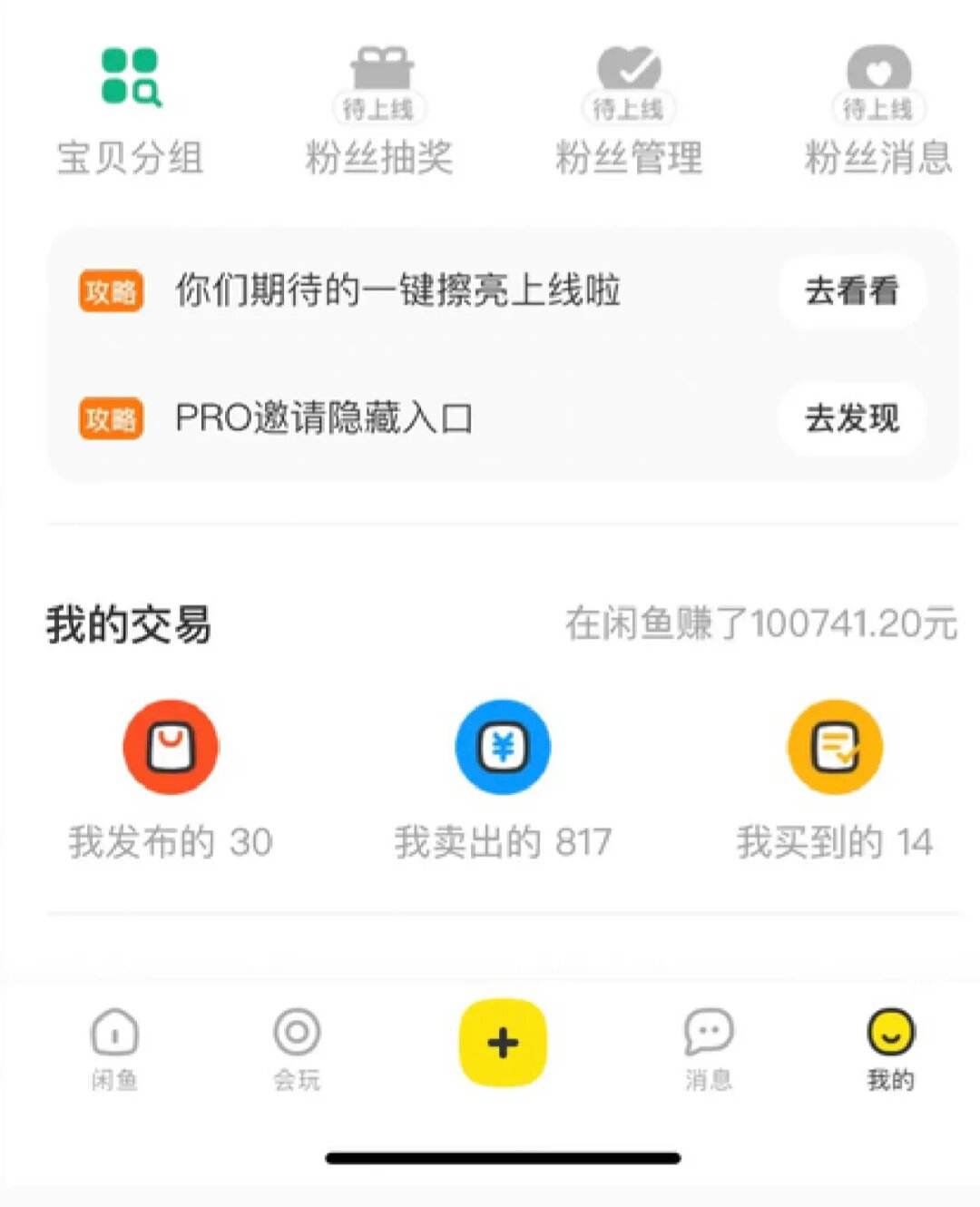980x1207 pixels.
Task: Tap 去看看 for one-key polish guide
Action: click(x=851, y=291)
